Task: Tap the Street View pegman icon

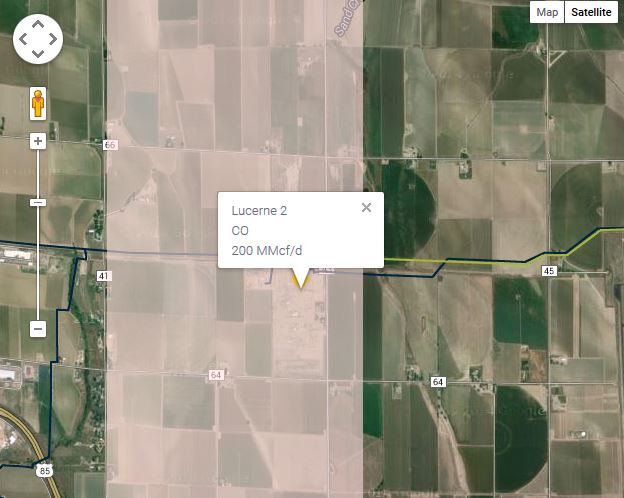Action: coord(38,103)
